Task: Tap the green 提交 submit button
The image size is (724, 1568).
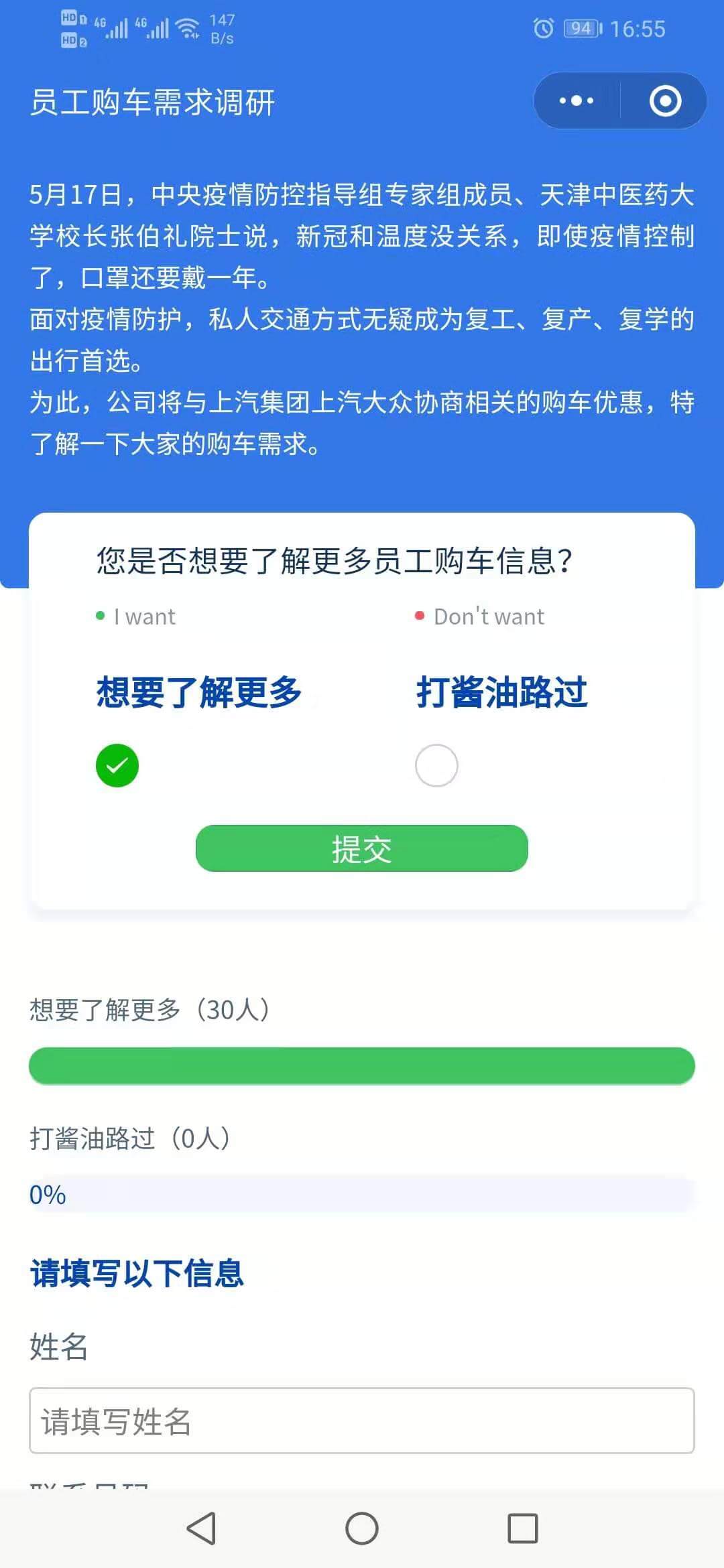Action: coord(361,848)
